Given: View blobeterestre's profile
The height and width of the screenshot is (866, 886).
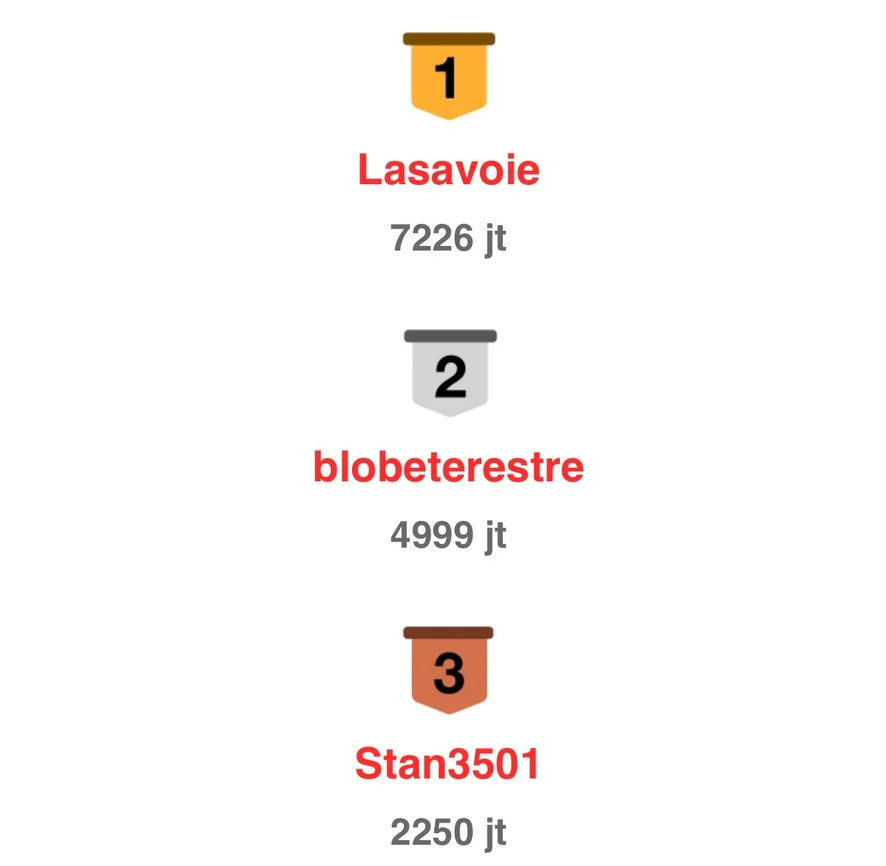Looking at the screenshot, I should [x=448, y=467].
